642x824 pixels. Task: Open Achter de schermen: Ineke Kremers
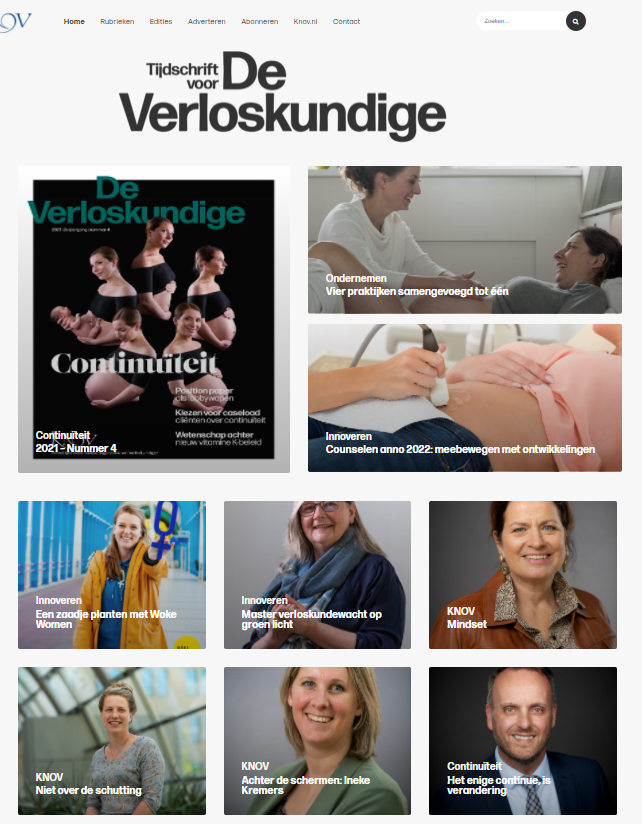point(317,741)
